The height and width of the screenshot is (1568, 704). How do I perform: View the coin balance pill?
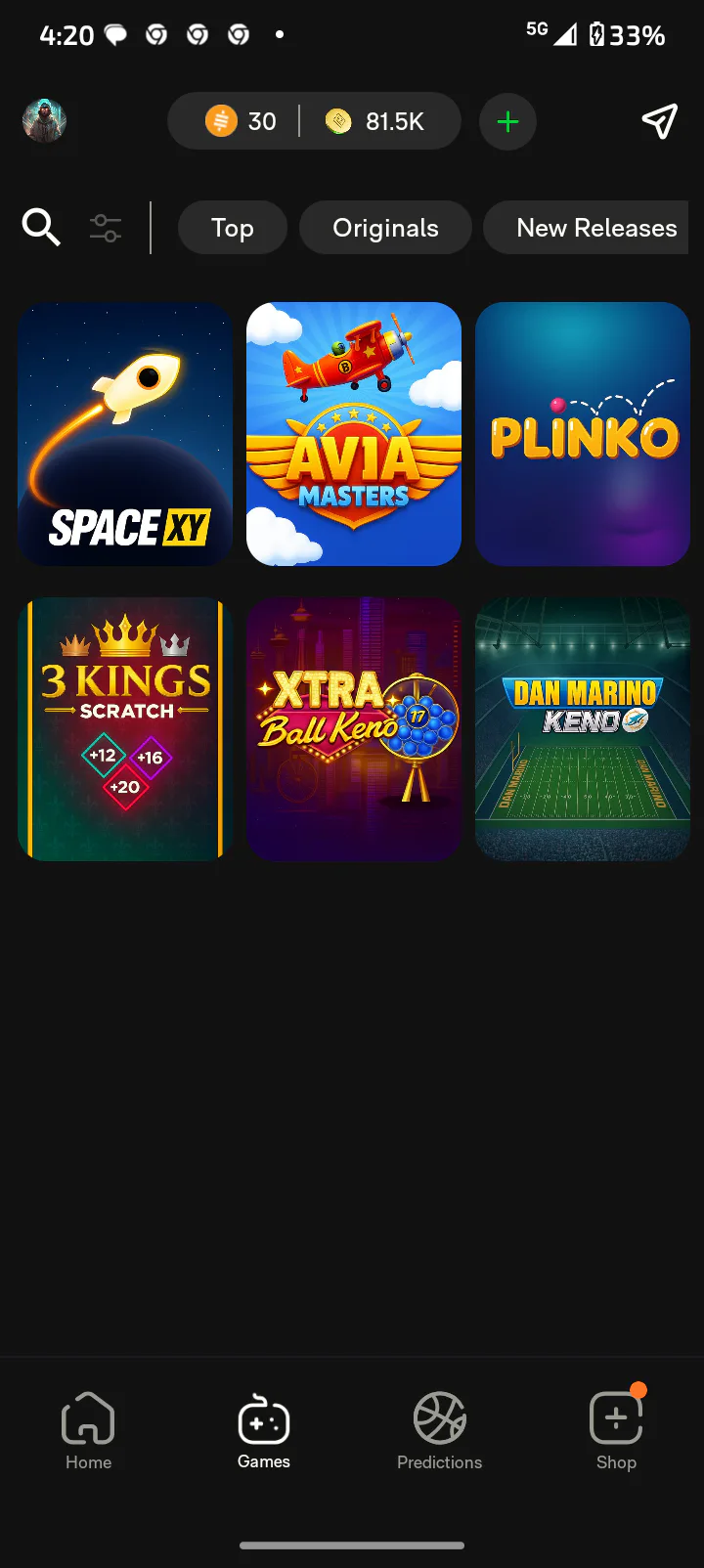pyautogui.click(x=314, y=121)
